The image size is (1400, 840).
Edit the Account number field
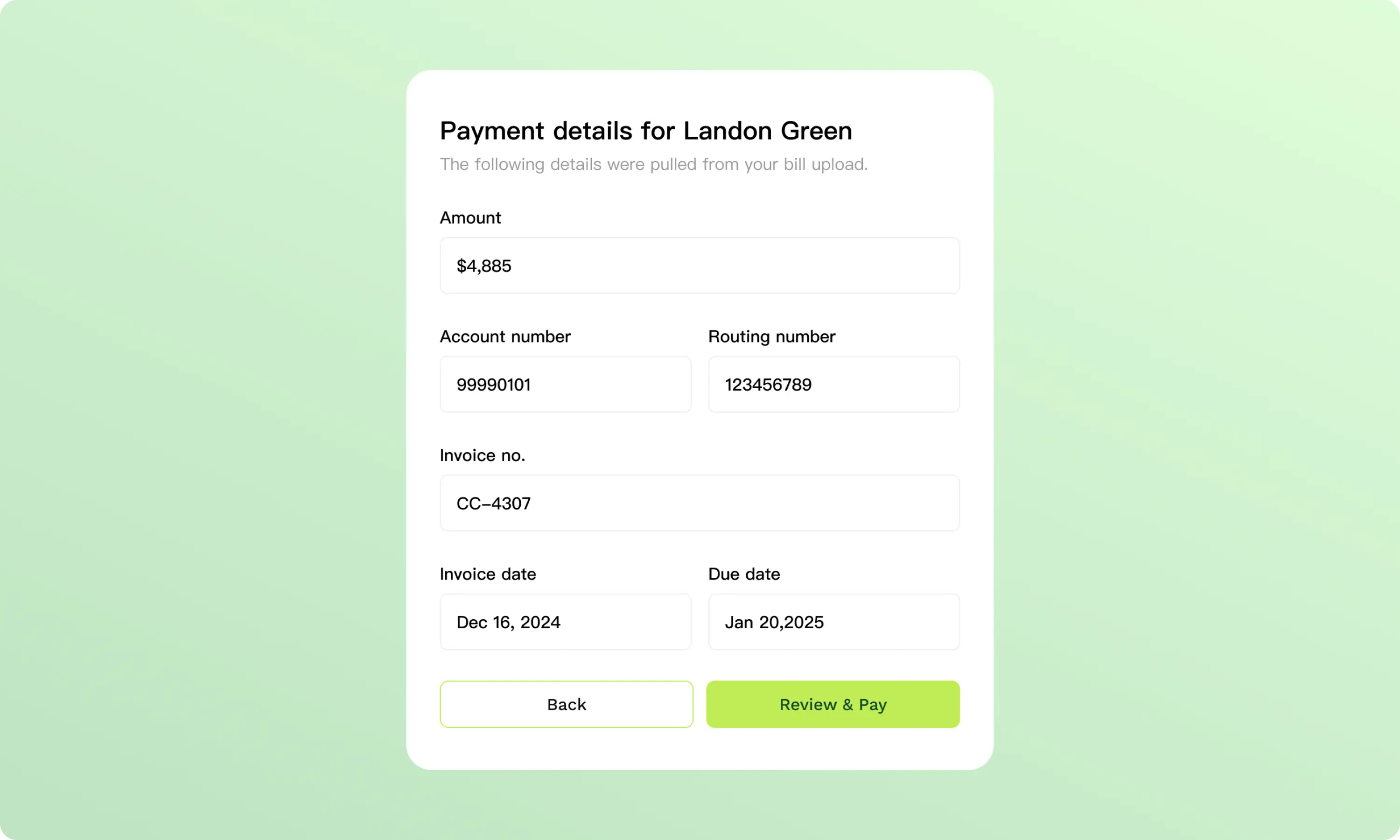point(565,385)
